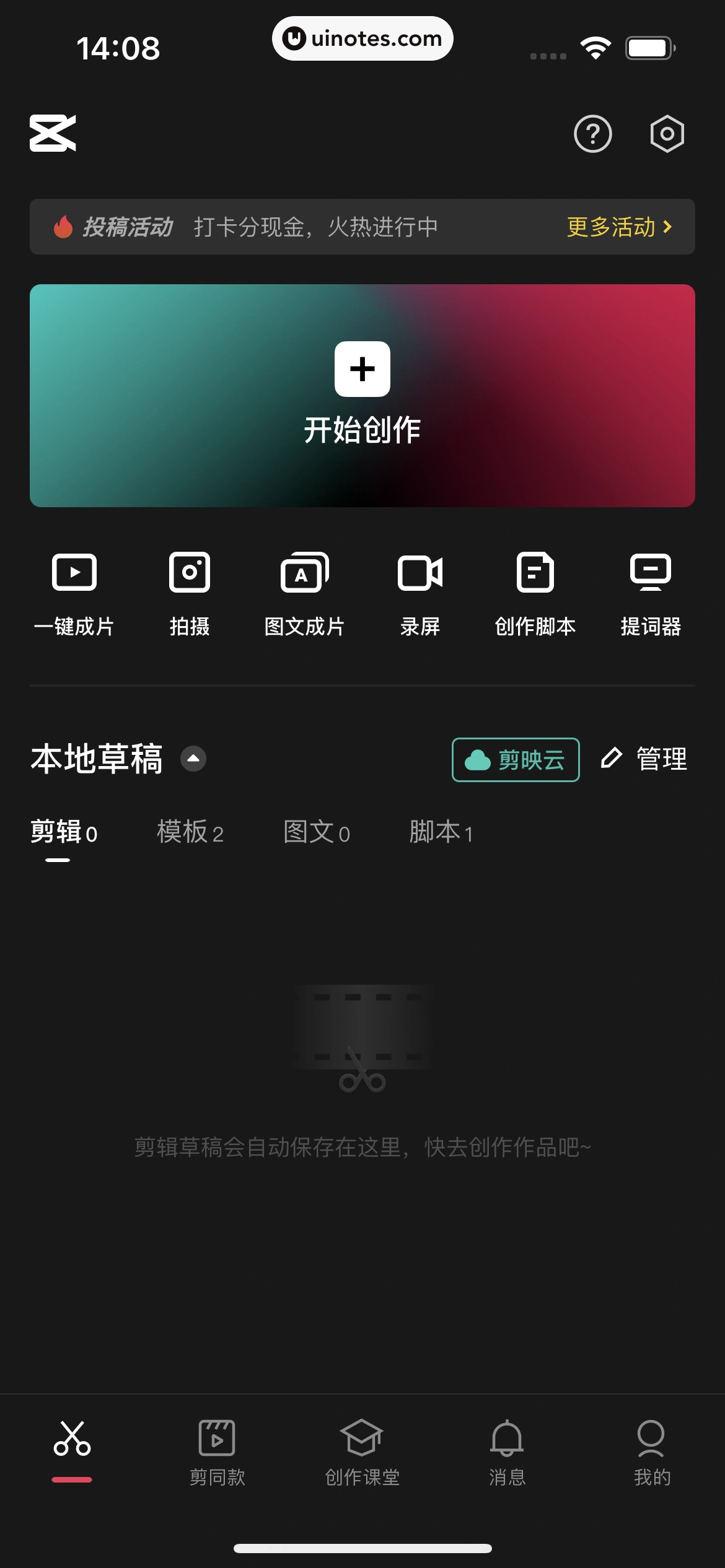725x1568 pixels.
Task: Open the help question mark icon
Action: pos(593,134)
